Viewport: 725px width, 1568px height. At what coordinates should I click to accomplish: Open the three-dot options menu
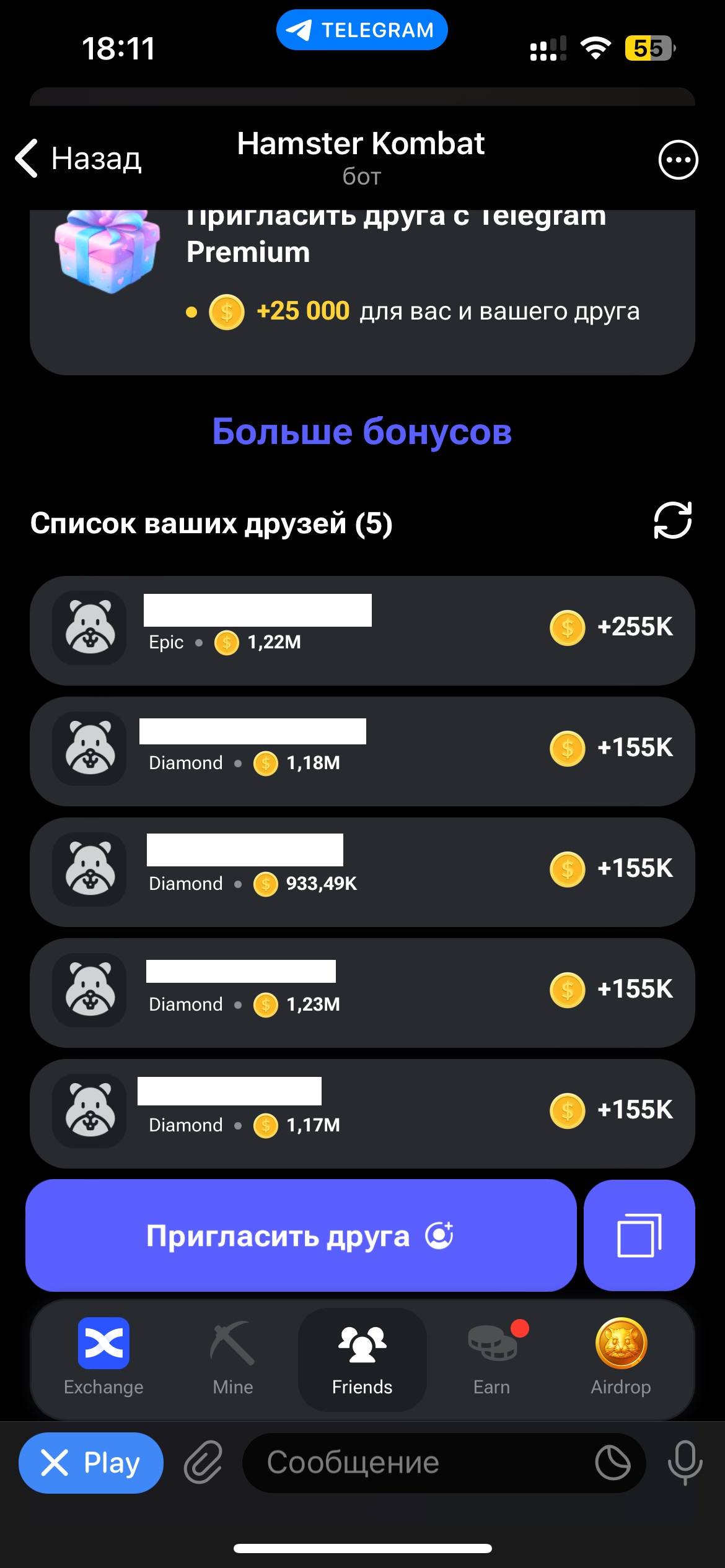point(678,160)
